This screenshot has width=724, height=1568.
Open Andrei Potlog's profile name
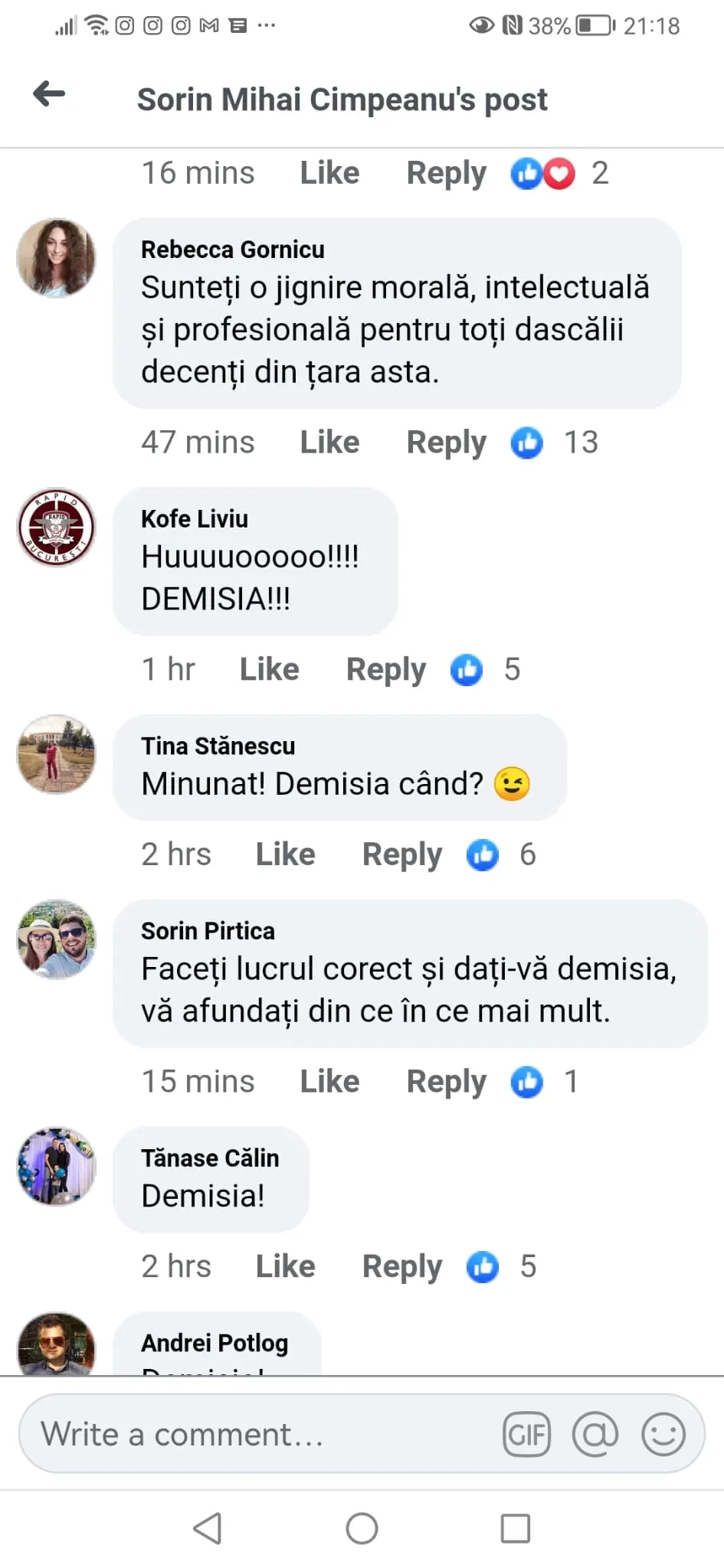click(215, 1343)
